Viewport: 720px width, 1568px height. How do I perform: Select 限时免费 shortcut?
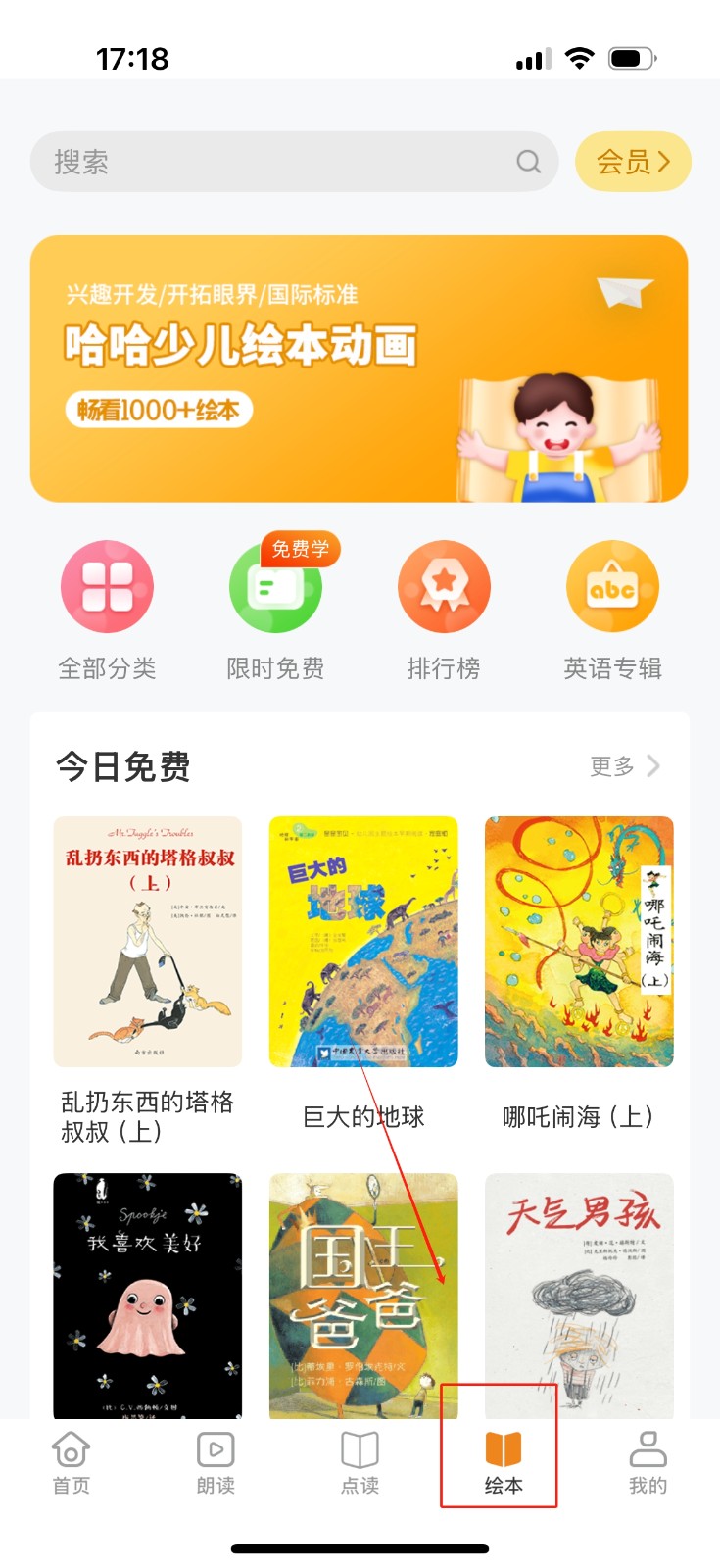(275, 588)
